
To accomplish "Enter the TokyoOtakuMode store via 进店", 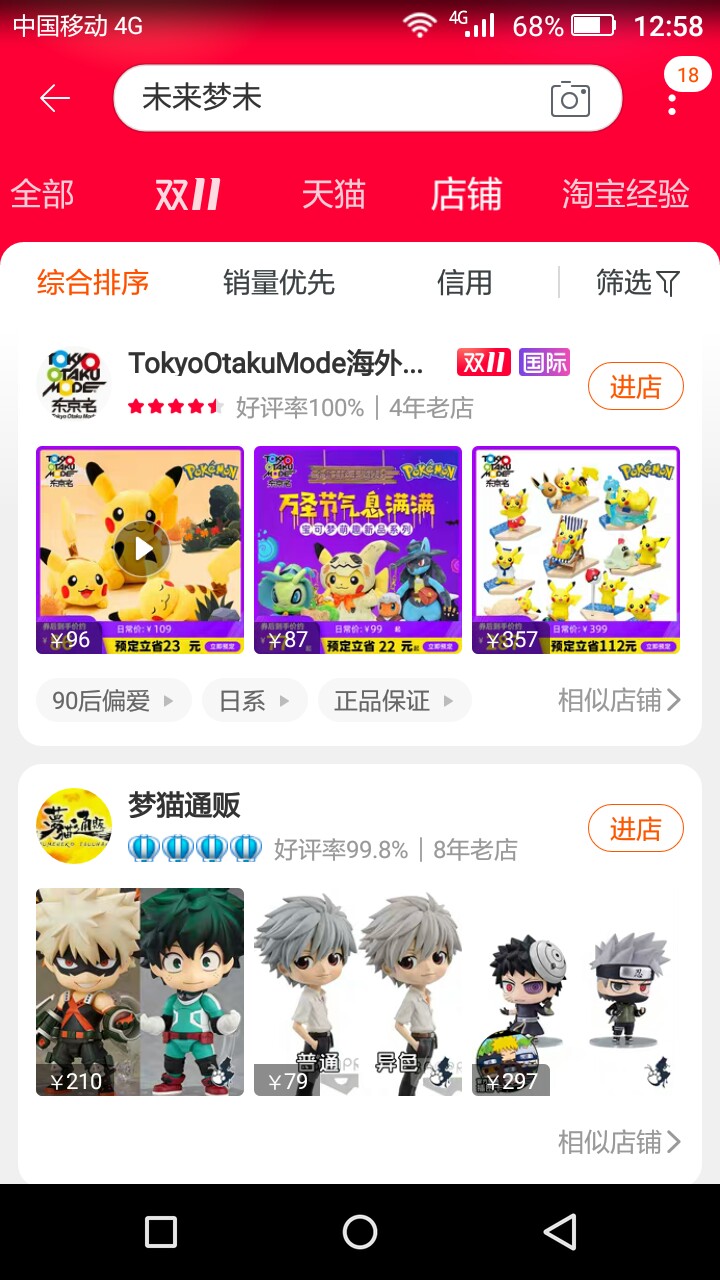I will click(635, 387).
